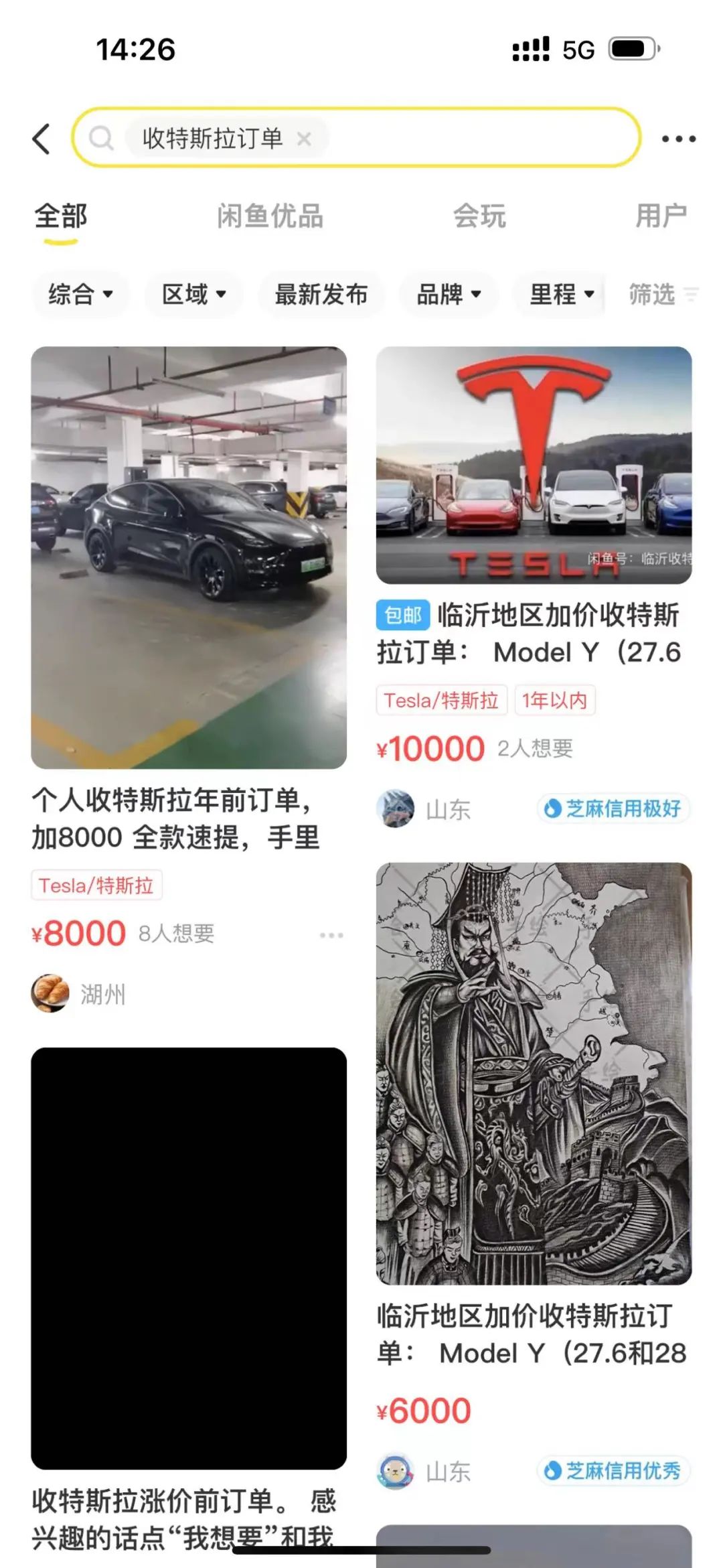Open the ¥10000 临沂 Tesla order listing
The height and width of the screenshot is (1568, 723).
click(534, 465)
